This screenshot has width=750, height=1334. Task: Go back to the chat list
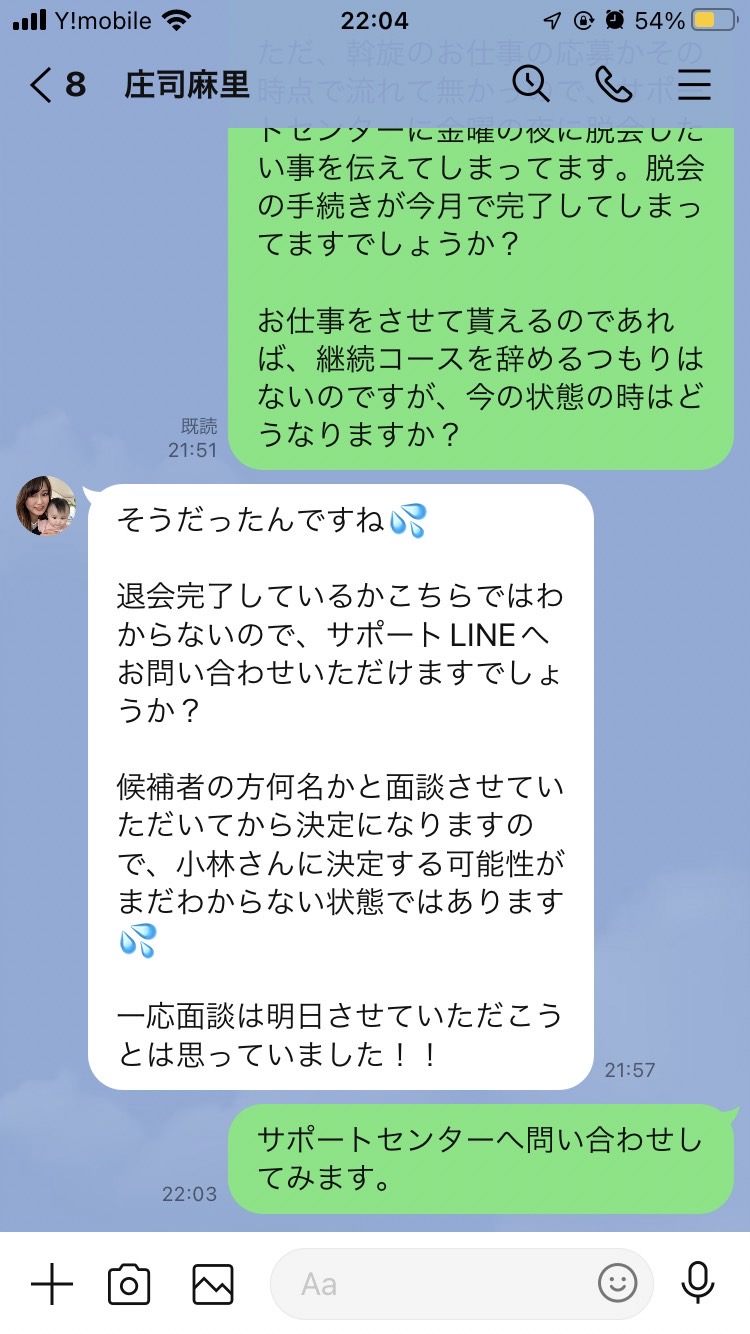[57, 85]
